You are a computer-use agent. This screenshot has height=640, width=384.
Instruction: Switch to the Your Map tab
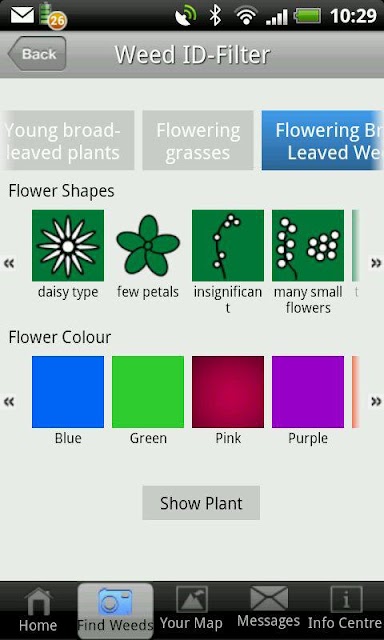tap(191, 611)
